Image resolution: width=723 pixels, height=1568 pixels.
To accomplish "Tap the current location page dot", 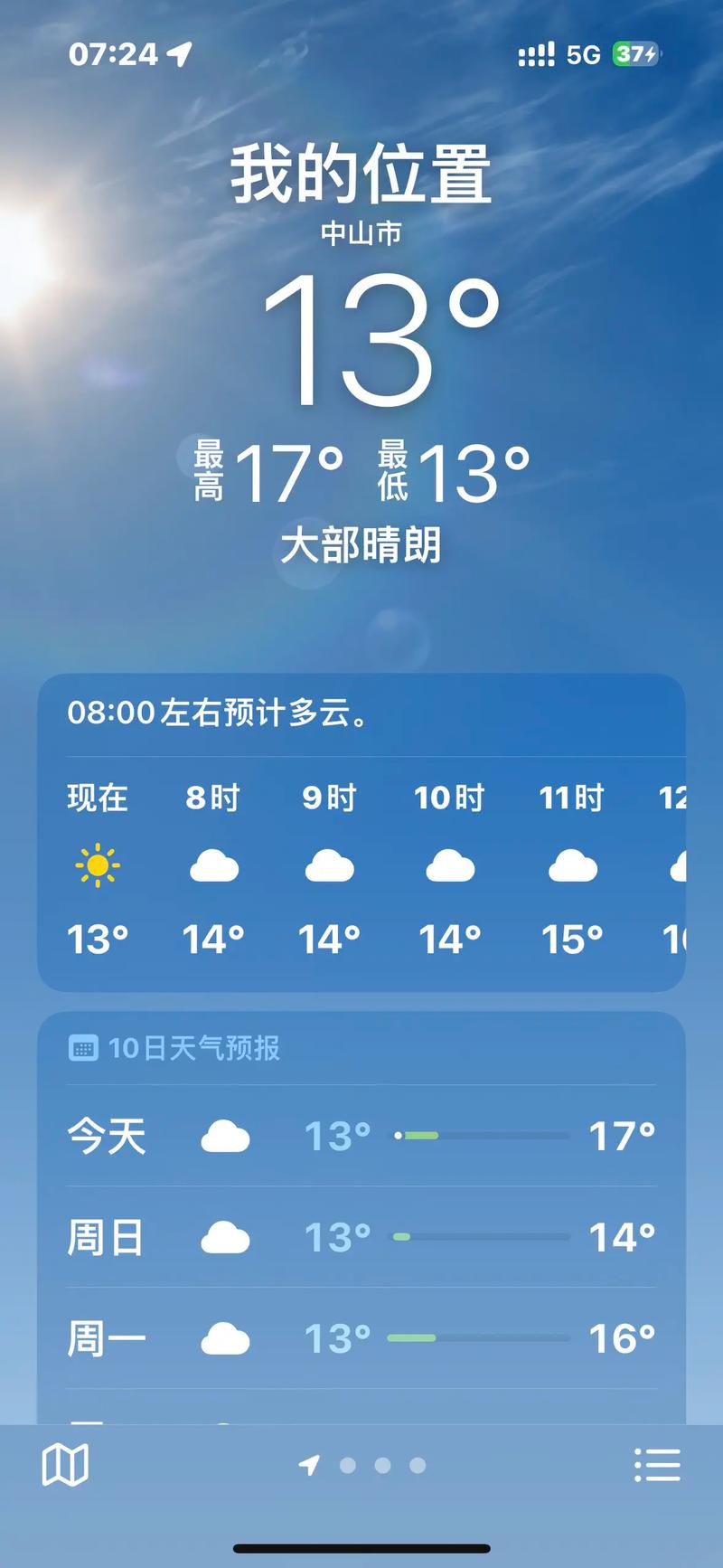I will pyautogui.click(x=312, y=1463).
